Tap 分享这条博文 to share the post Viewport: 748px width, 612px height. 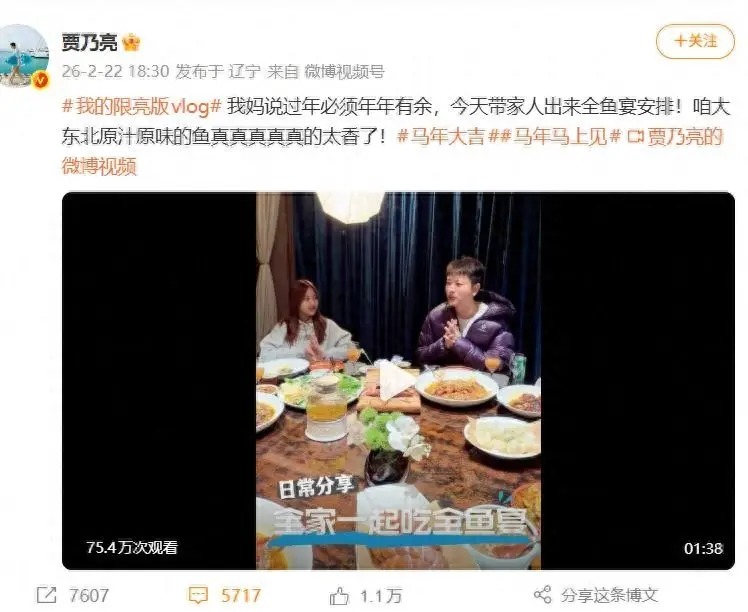click(596, 595)
